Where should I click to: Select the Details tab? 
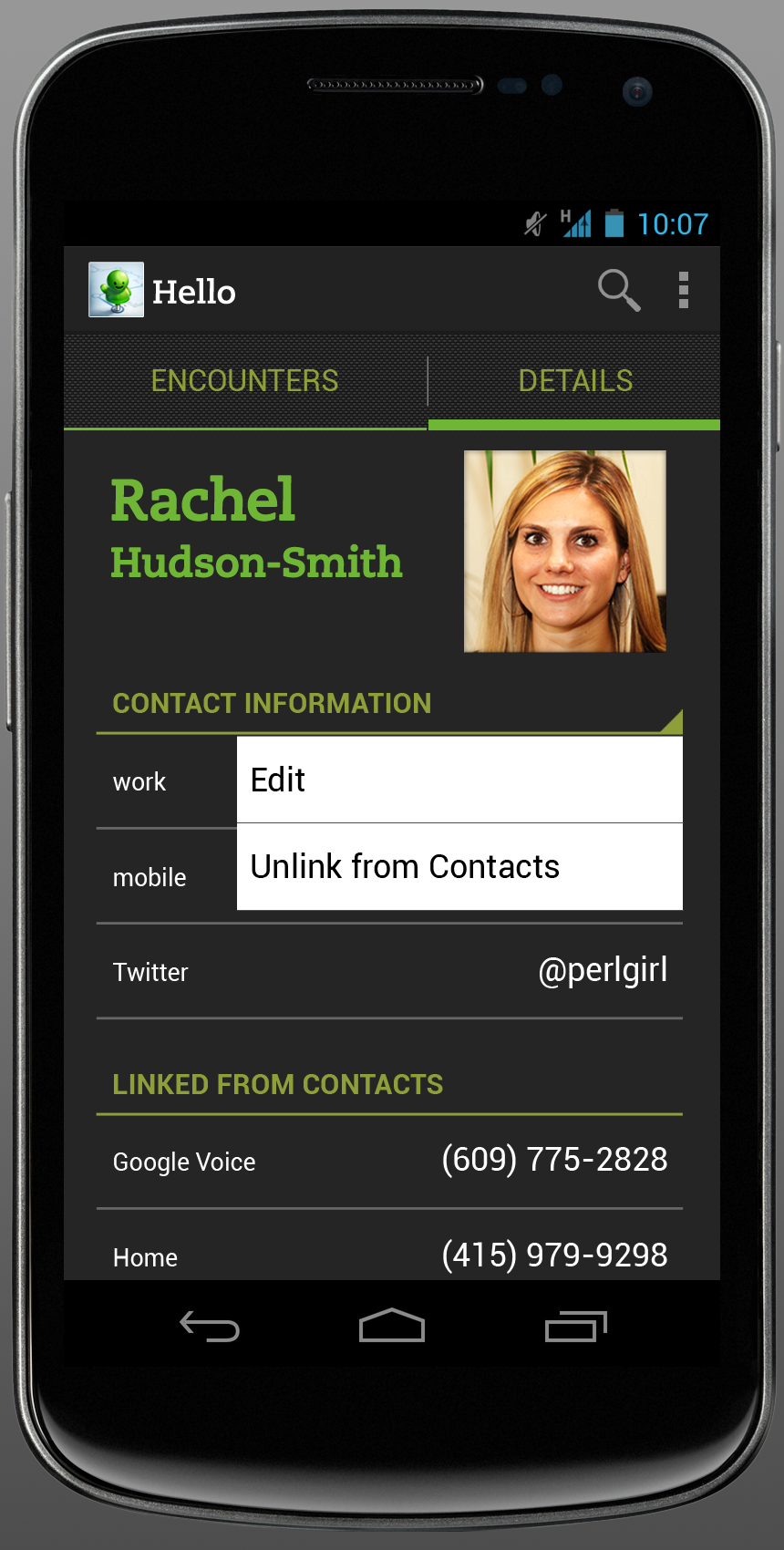574,380
